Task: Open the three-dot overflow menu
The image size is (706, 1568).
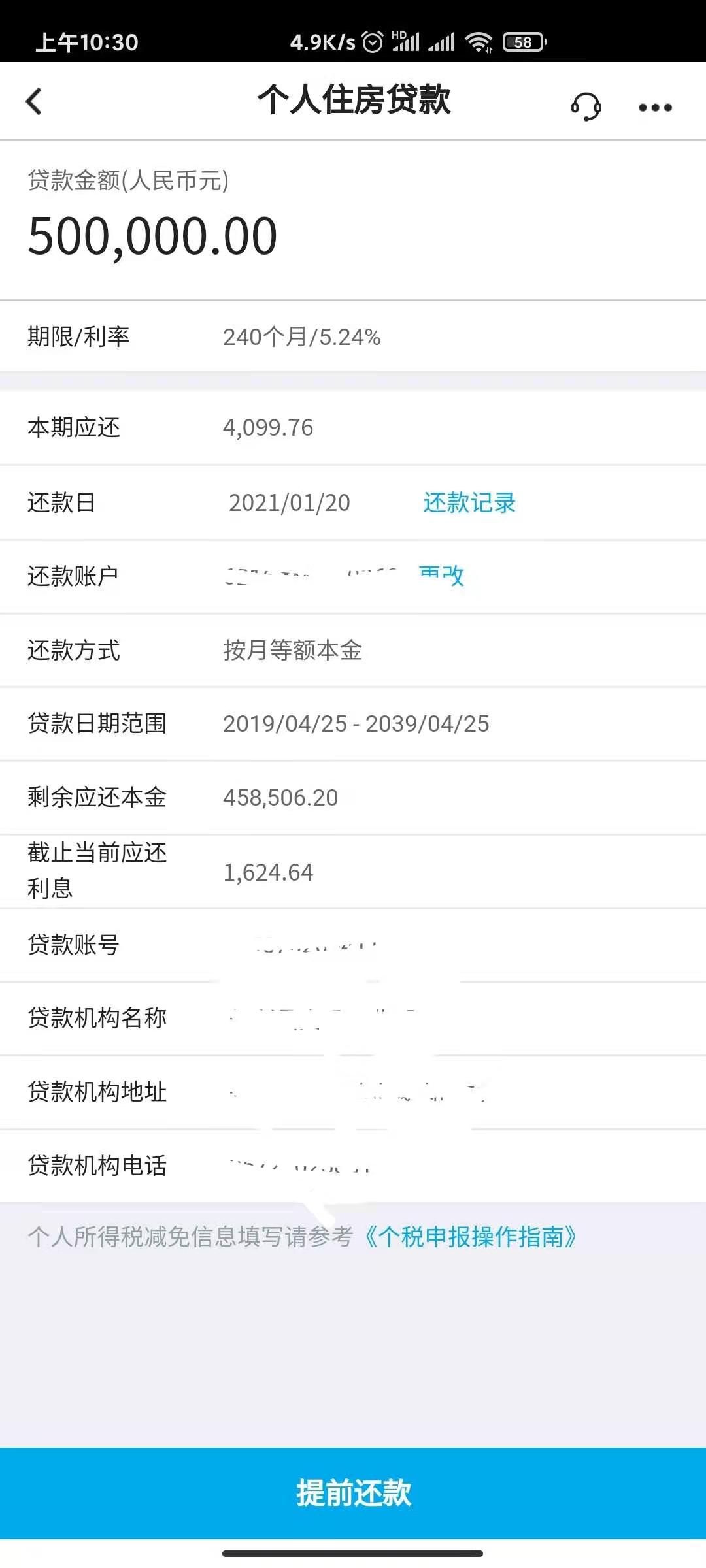Action: [x=655, y=108]
